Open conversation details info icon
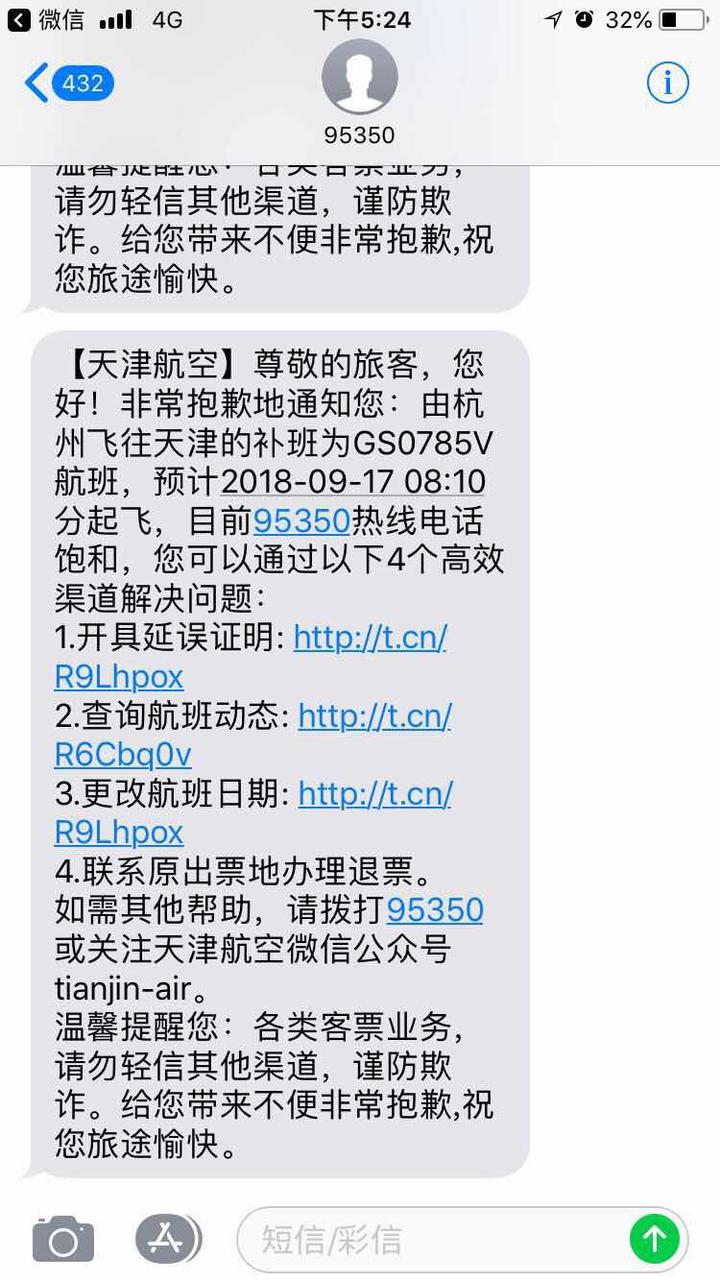The height and width of the screenshot is (1281, 720). coord(667,83)
